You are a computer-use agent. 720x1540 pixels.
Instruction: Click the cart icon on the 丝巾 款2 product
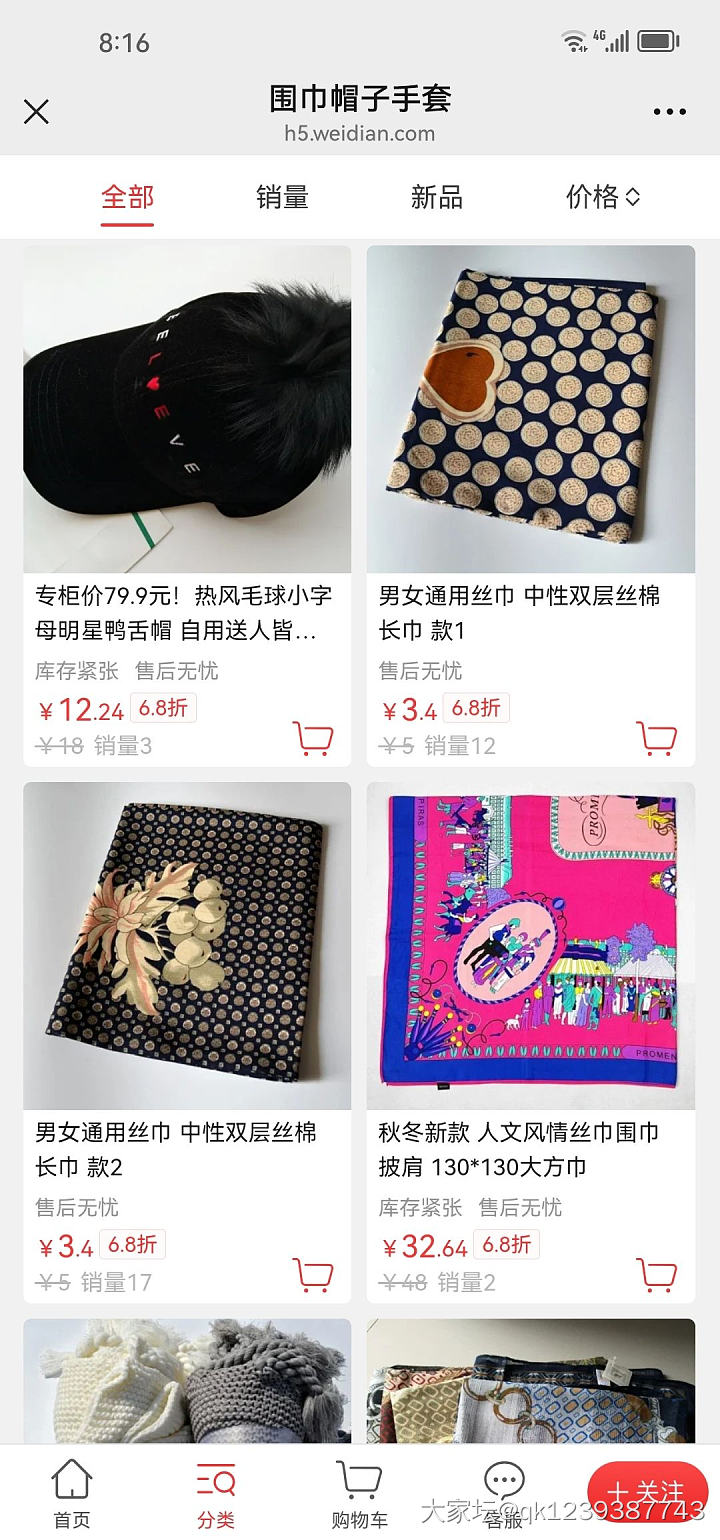pos(314,1274)
